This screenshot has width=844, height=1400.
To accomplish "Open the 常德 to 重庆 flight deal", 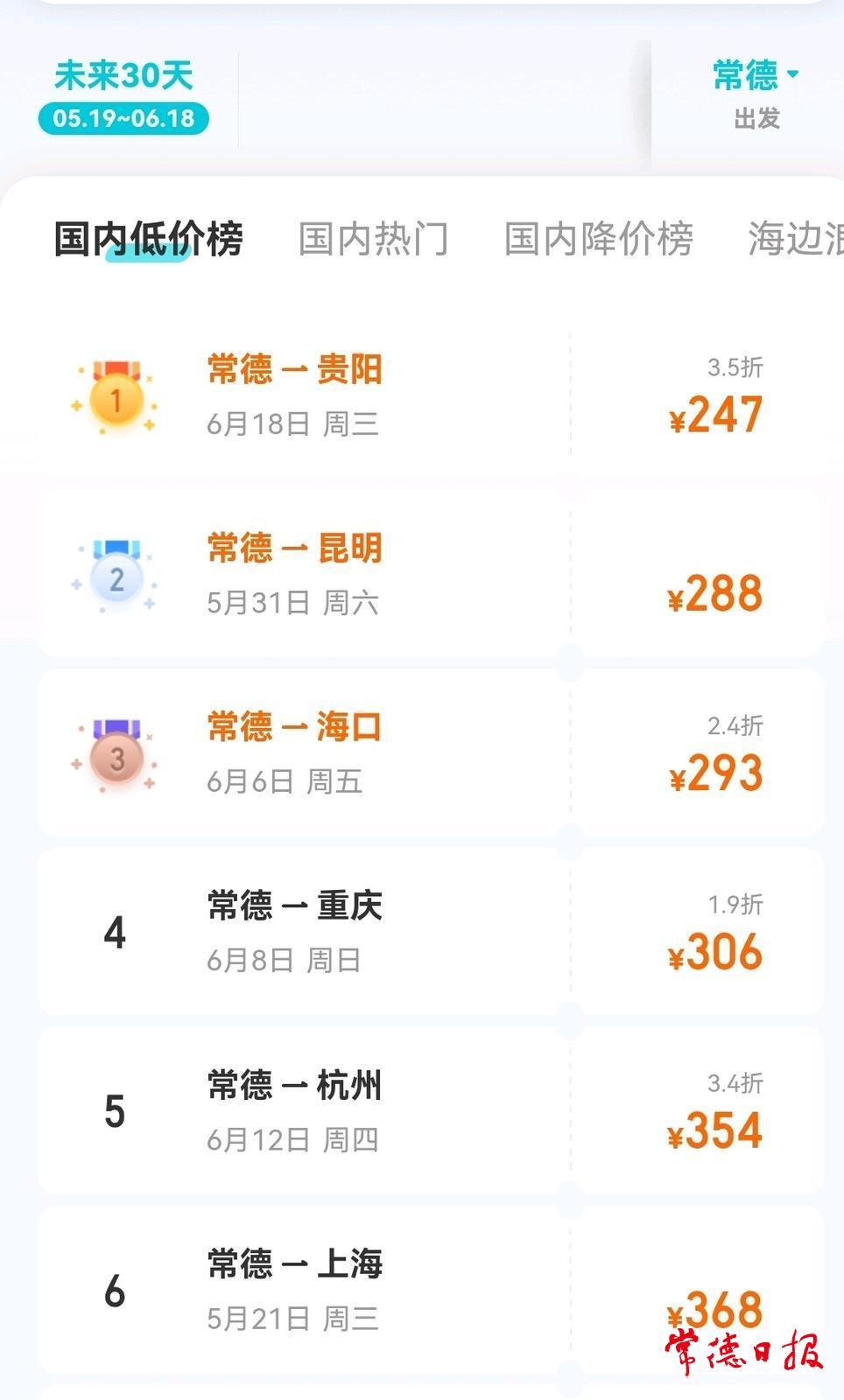I will 431,931.
